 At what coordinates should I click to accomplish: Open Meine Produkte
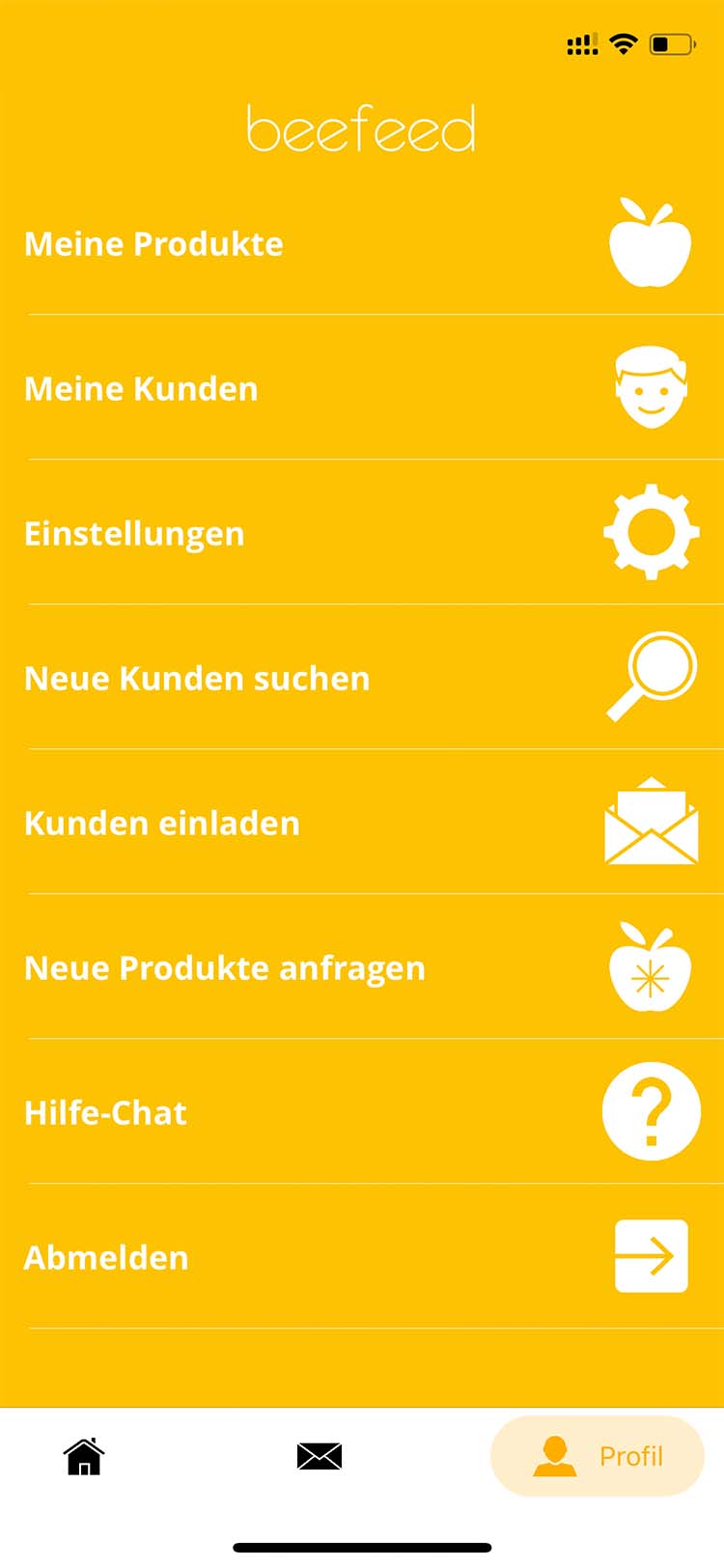(x=154, y=244)
